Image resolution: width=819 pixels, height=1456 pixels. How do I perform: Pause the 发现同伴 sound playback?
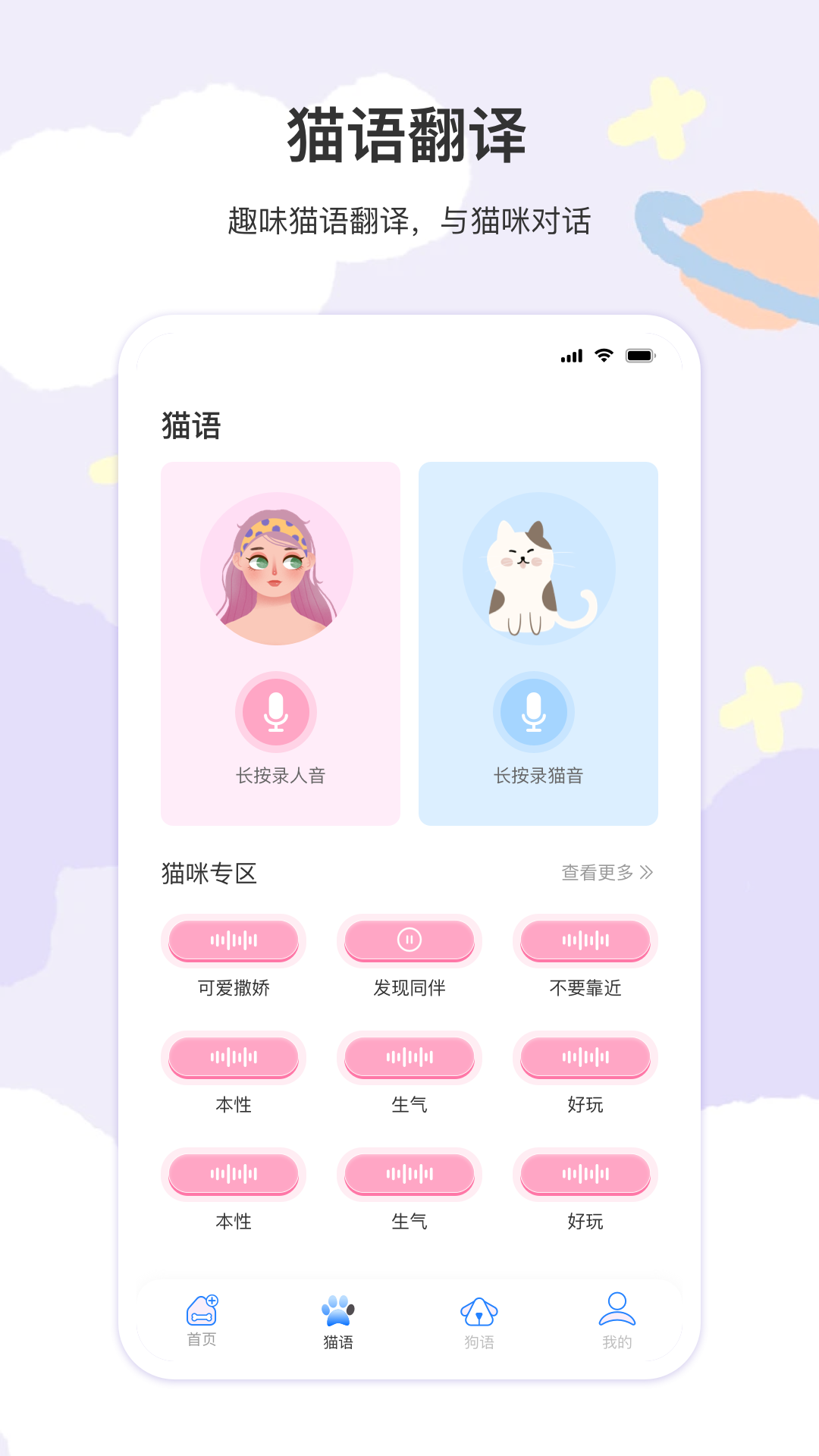pos(409,941)
